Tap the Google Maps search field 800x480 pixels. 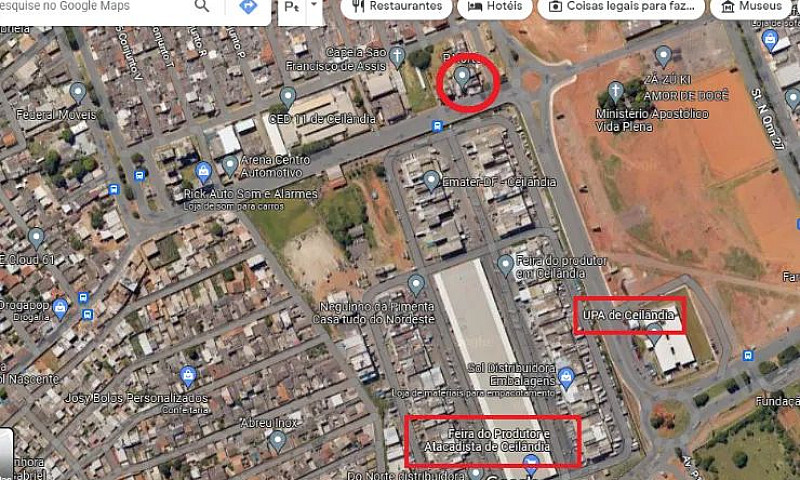[x=90, y=7]
